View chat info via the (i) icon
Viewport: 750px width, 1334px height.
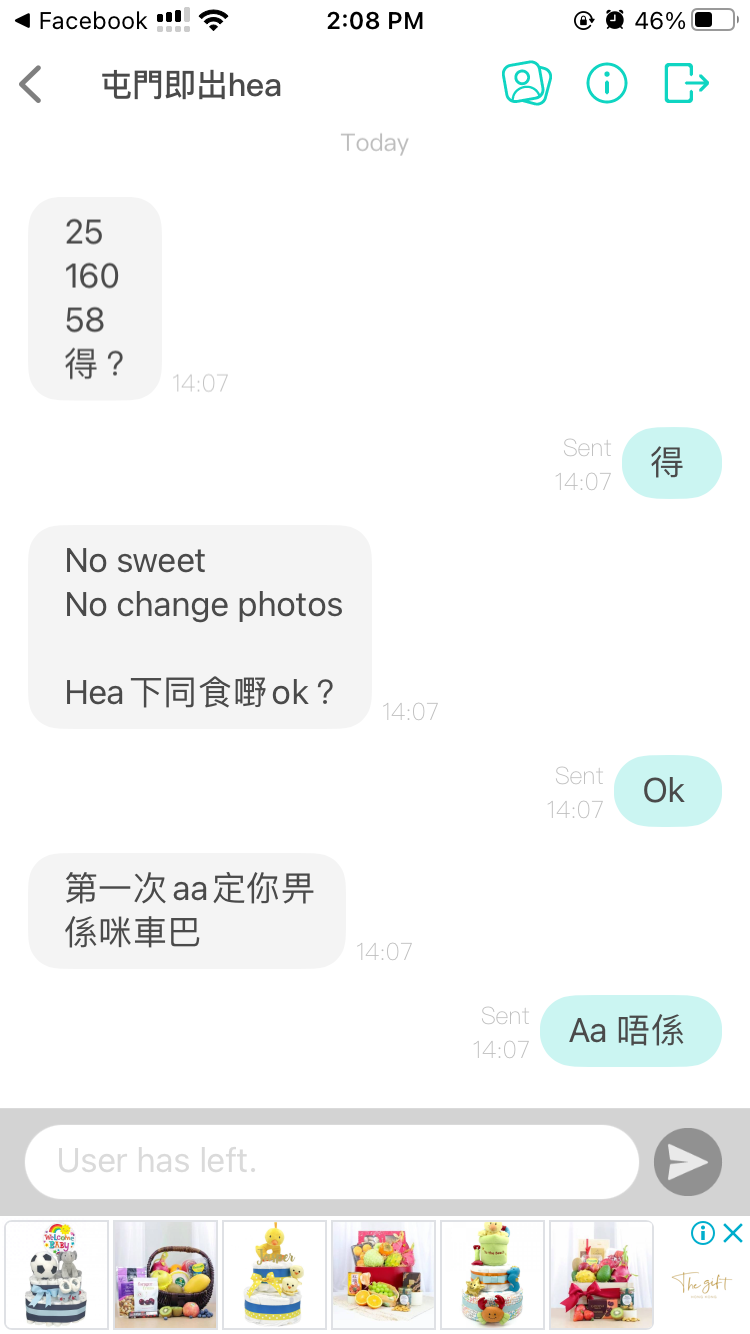(x=606, y=83)
